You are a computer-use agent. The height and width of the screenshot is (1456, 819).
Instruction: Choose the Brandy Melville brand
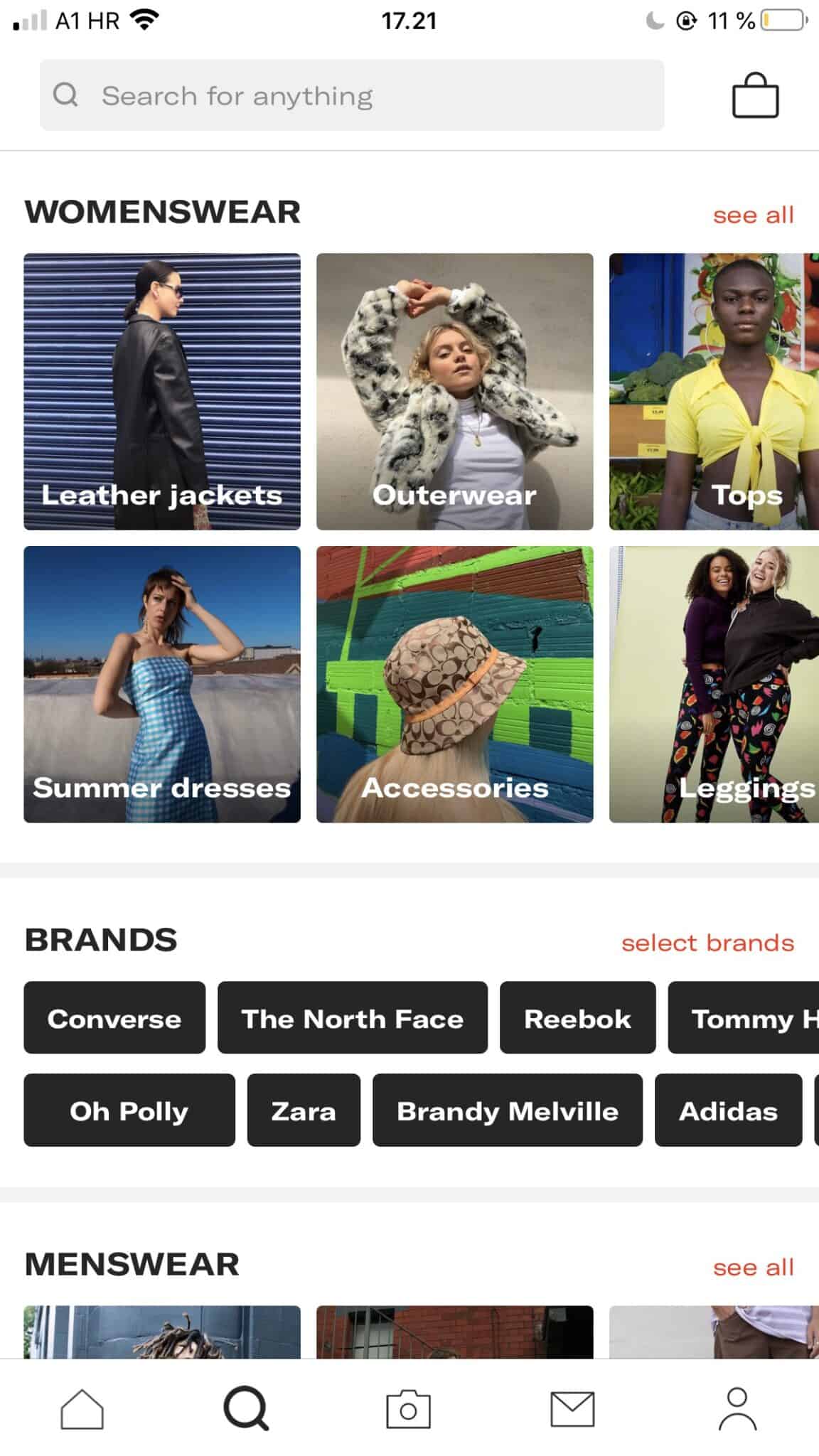pos(508,1110)
